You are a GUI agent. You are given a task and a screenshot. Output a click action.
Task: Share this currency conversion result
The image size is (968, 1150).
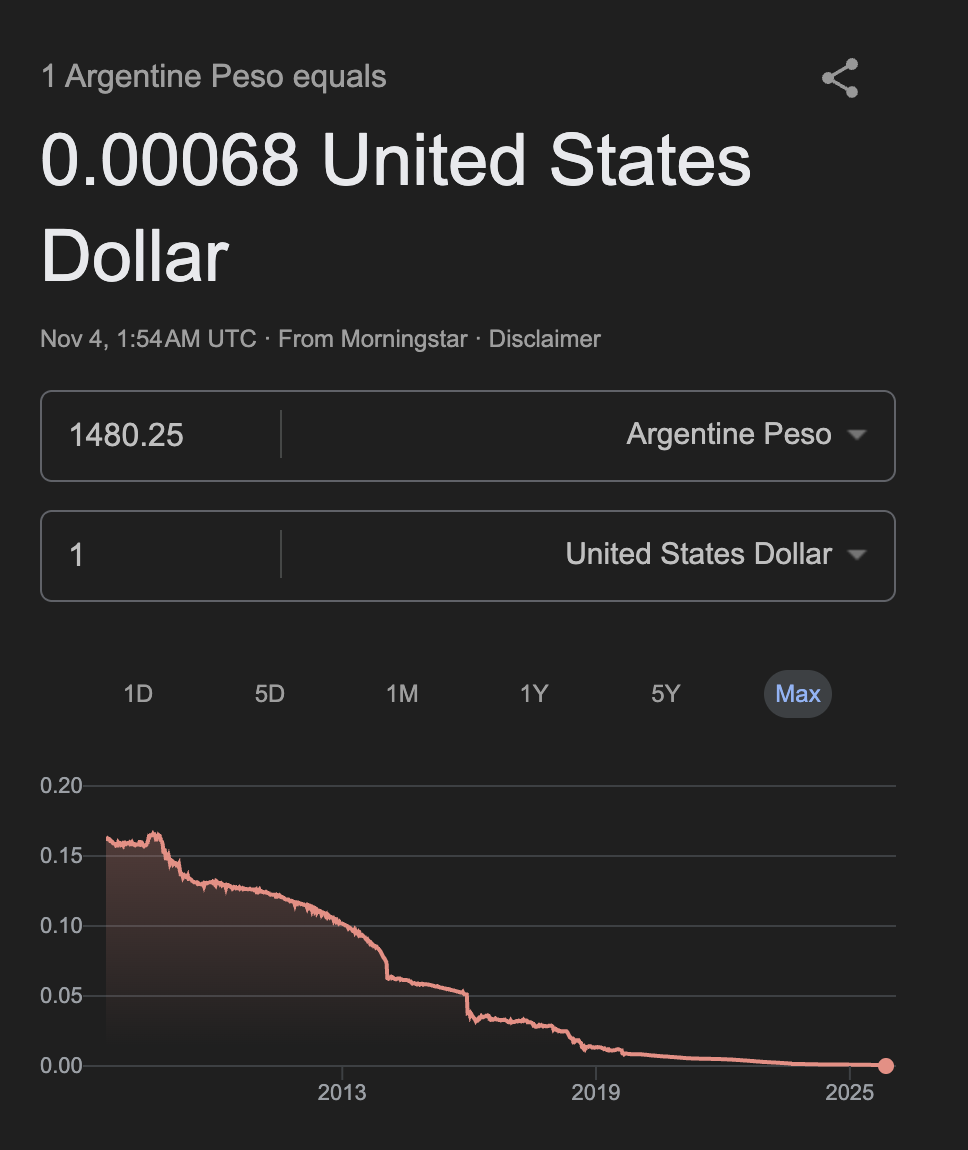point(840,78)
